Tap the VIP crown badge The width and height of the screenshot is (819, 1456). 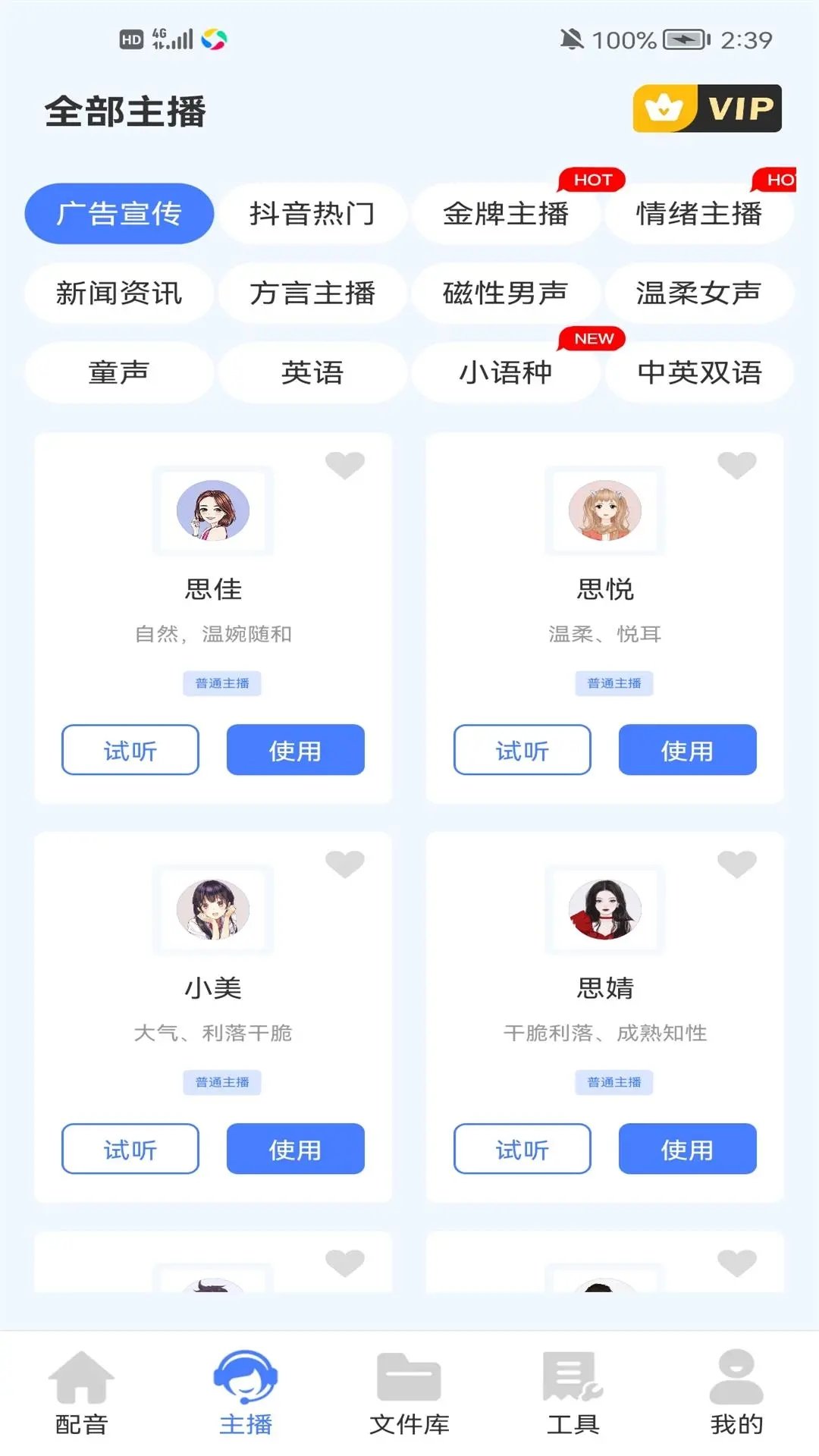(707, 108)
